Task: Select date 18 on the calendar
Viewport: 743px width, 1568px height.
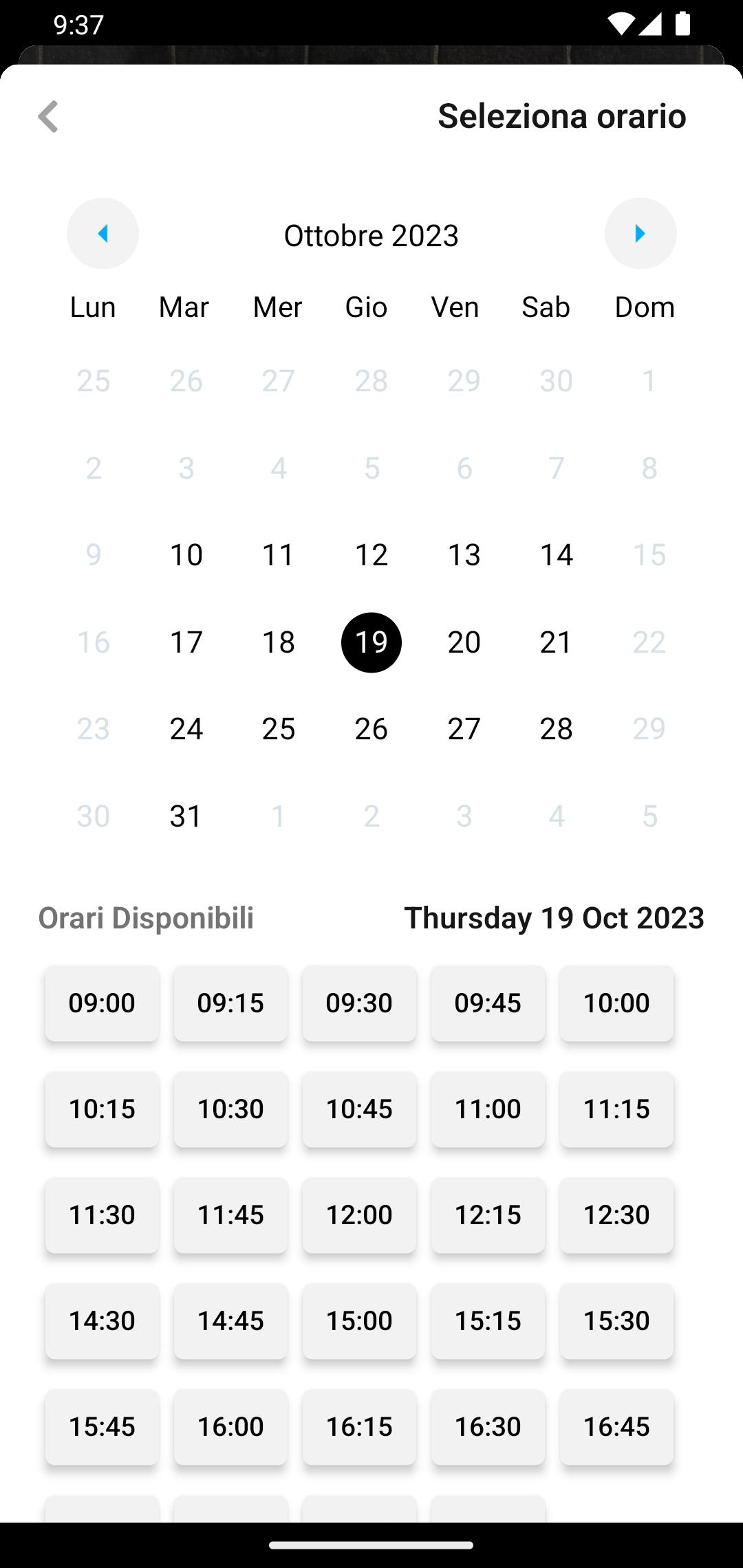Action: coord(279,642)
